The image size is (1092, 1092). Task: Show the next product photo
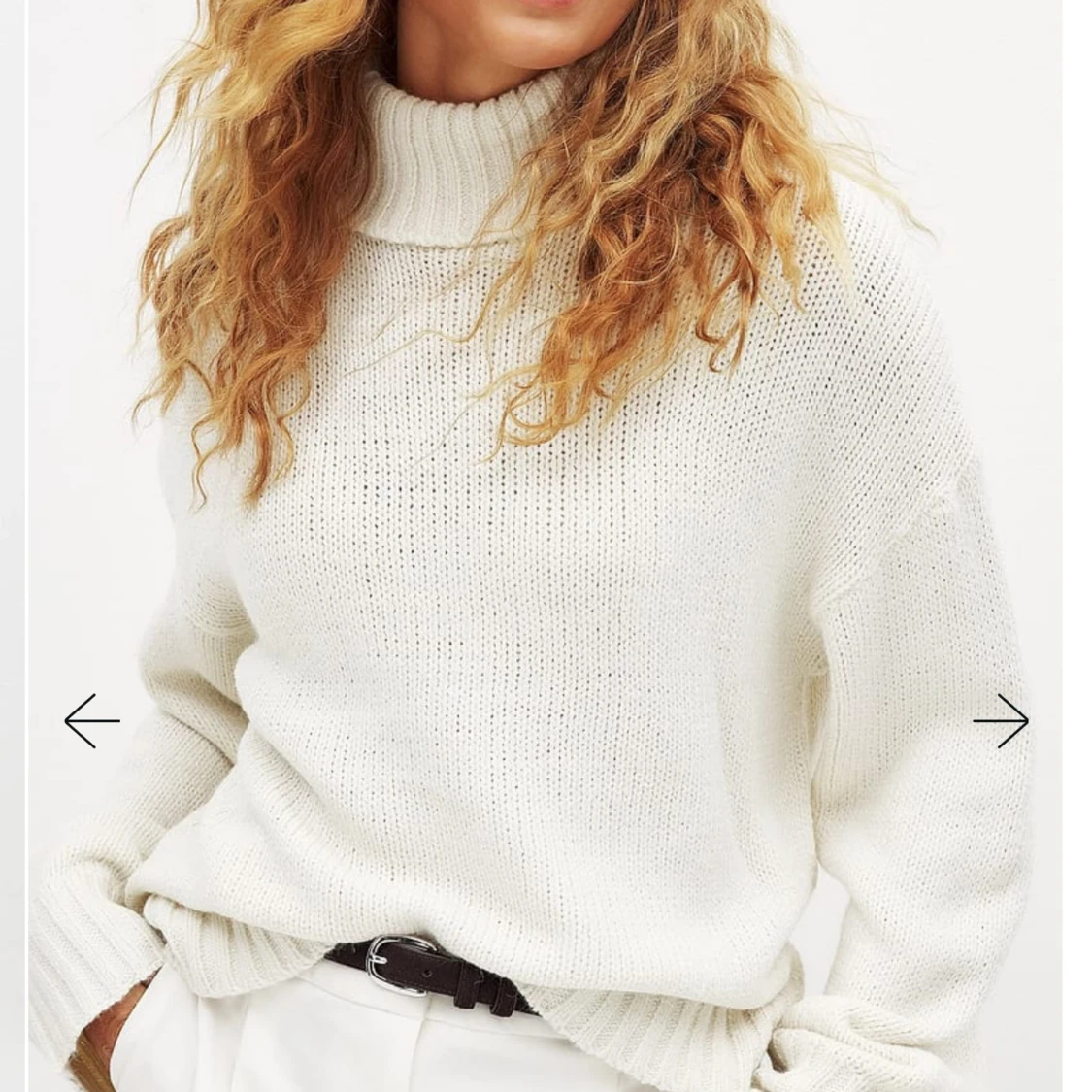click(x=1000, y=721)
